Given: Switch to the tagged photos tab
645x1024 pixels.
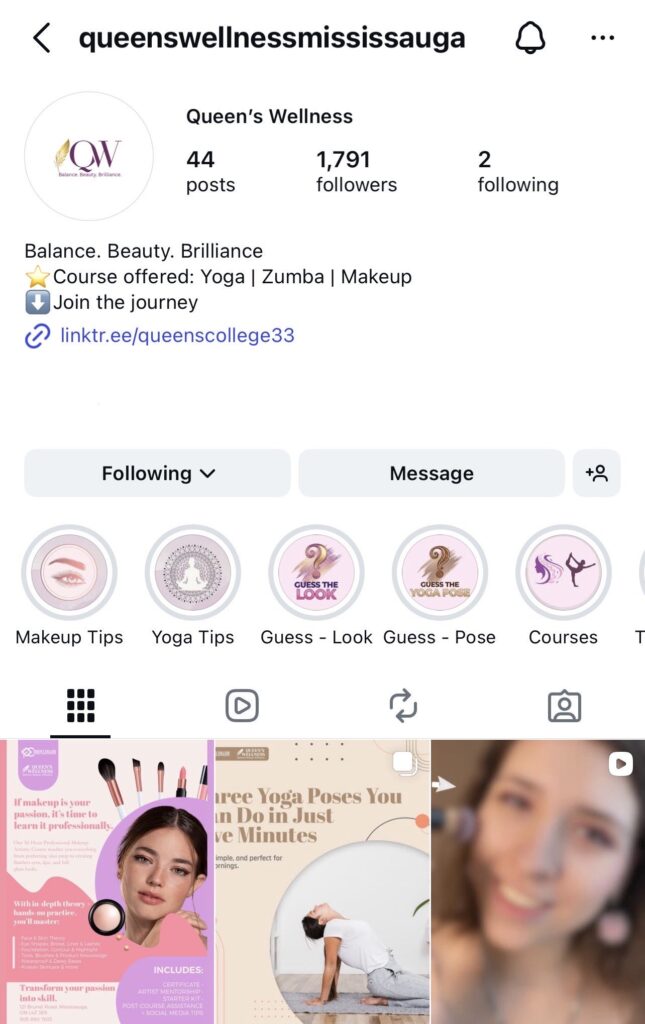Looking at the screenshot, I should [x=564, y=706].
